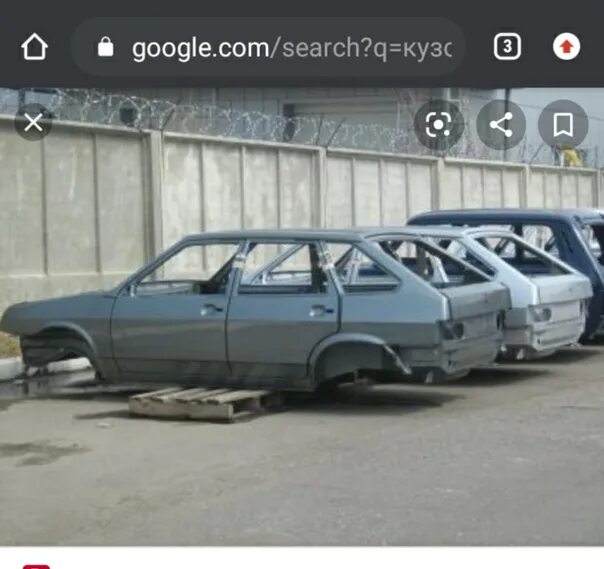The height and width of the screenshot is (569, 604).
Task: Share this image
Action: pos(501,124)
